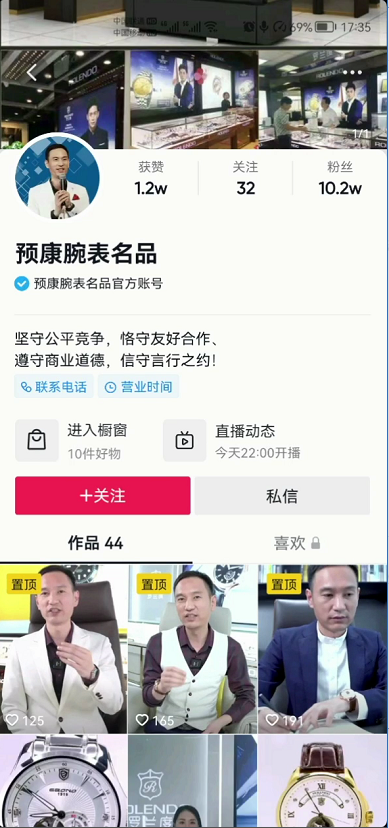The height and width of the screenshot is (828, 389).
Task: Open the silver skeleton watch video
Action: click(x=63, y=782)
